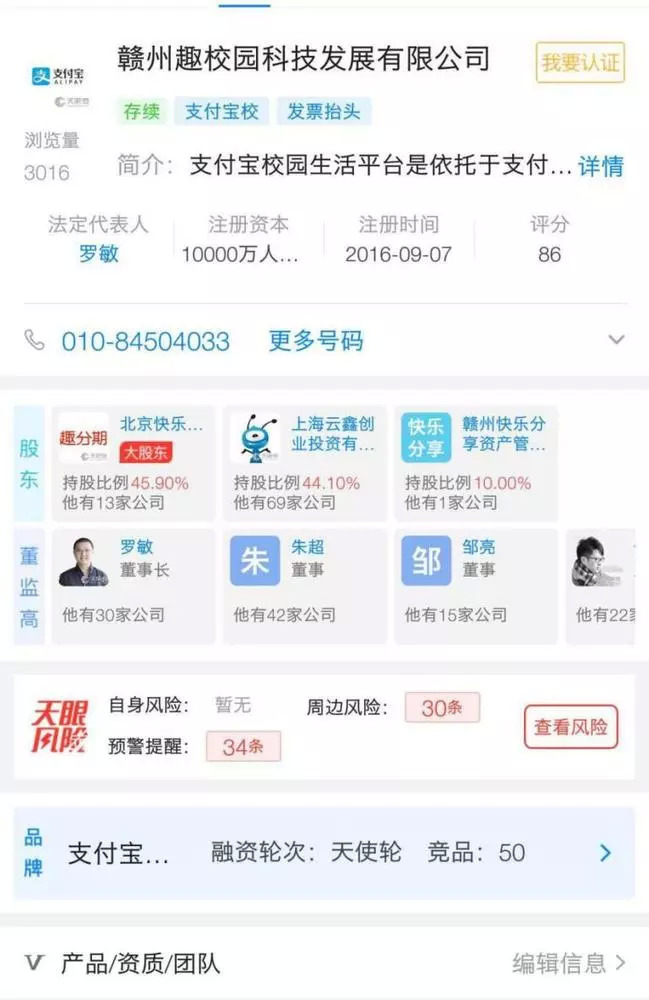Image resolution: width=649 pixels, height=1000 pixels.
Task: Show 更多号码 phone numbers
Action: click(315, 341)
